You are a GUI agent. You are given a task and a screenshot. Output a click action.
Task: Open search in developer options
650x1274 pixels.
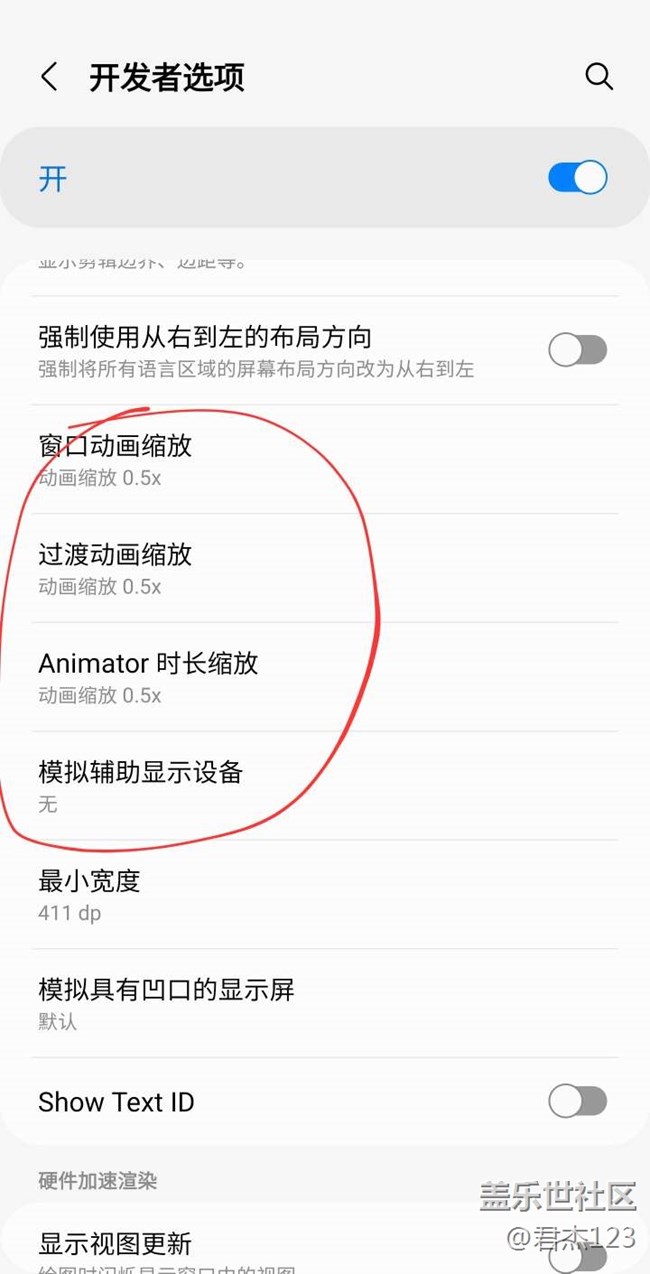[x=598, y=77]
